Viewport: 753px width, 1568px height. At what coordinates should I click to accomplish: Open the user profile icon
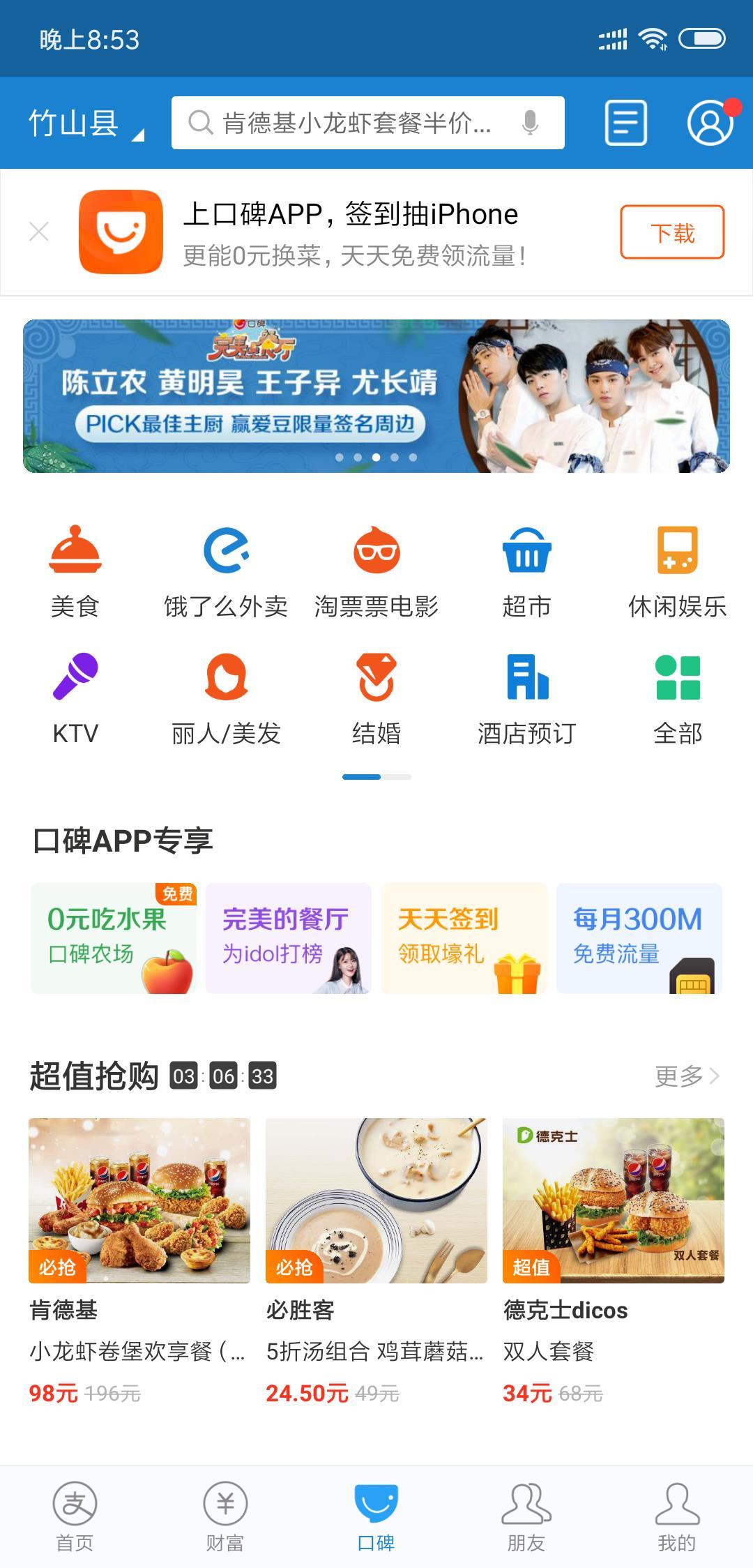point(710,123)
